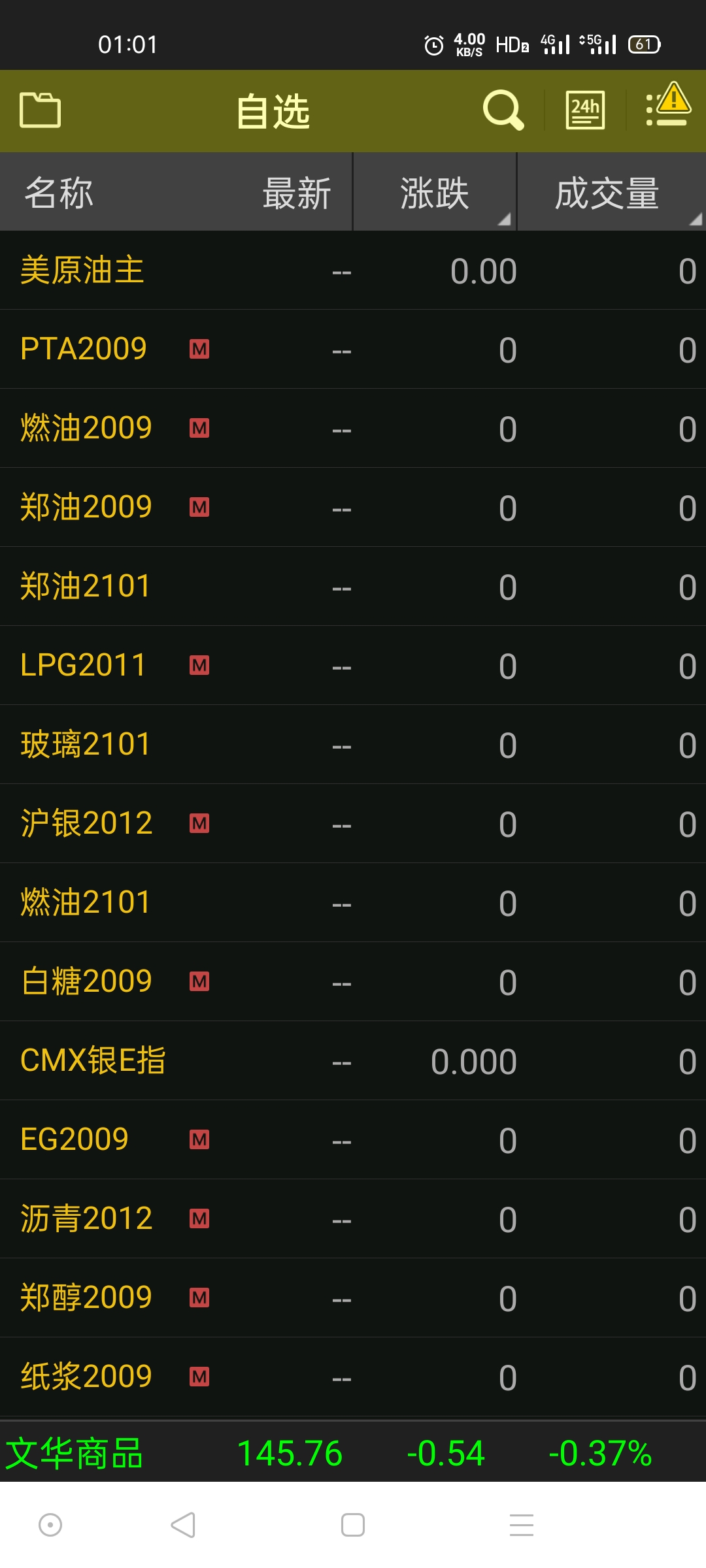Go back using the system back button
The width and height of the screenshot is (706, 1568).
(183, 1525)
